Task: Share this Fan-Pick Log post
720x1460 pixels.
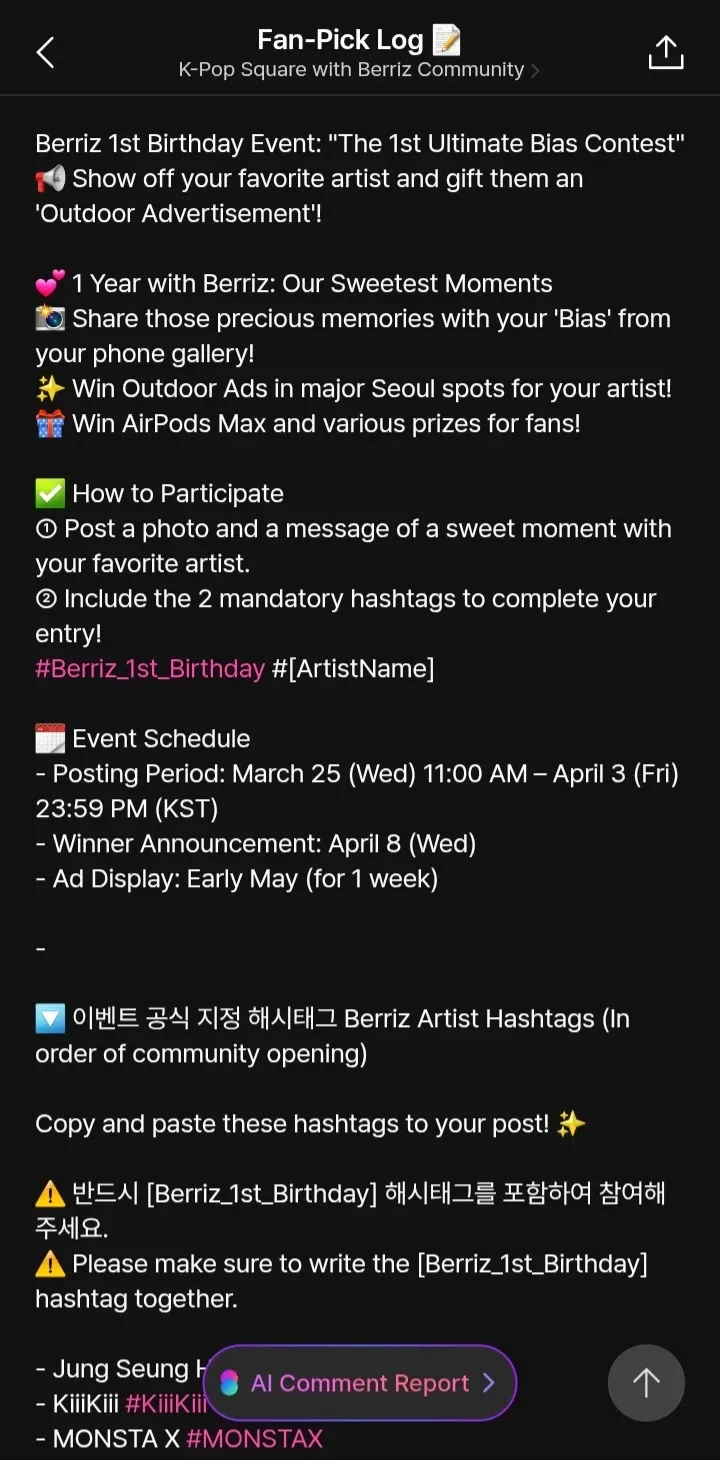Action: click(666, 53)
